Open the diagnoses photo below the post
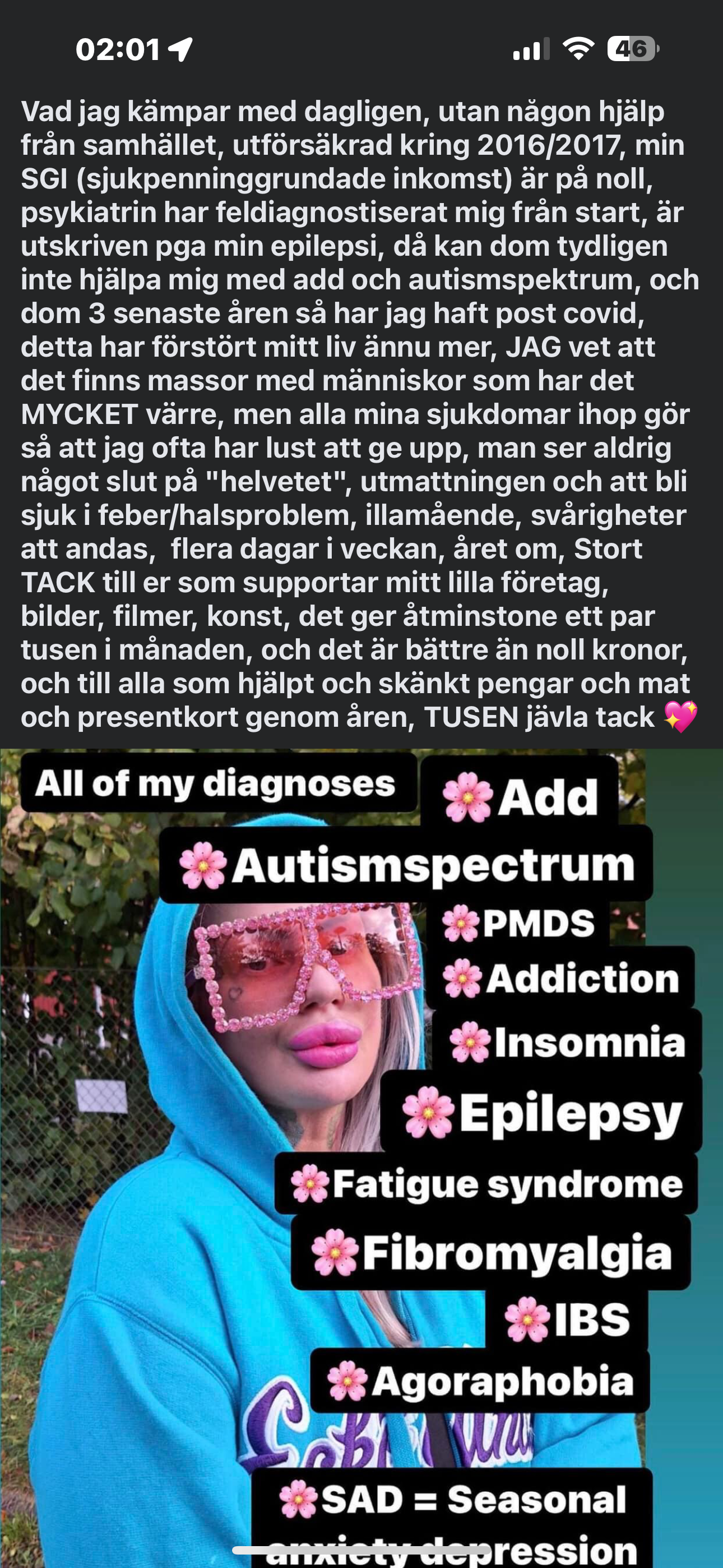This screenshot has height=1568, width=723. pyautogui.click(x=361, y=1157)
